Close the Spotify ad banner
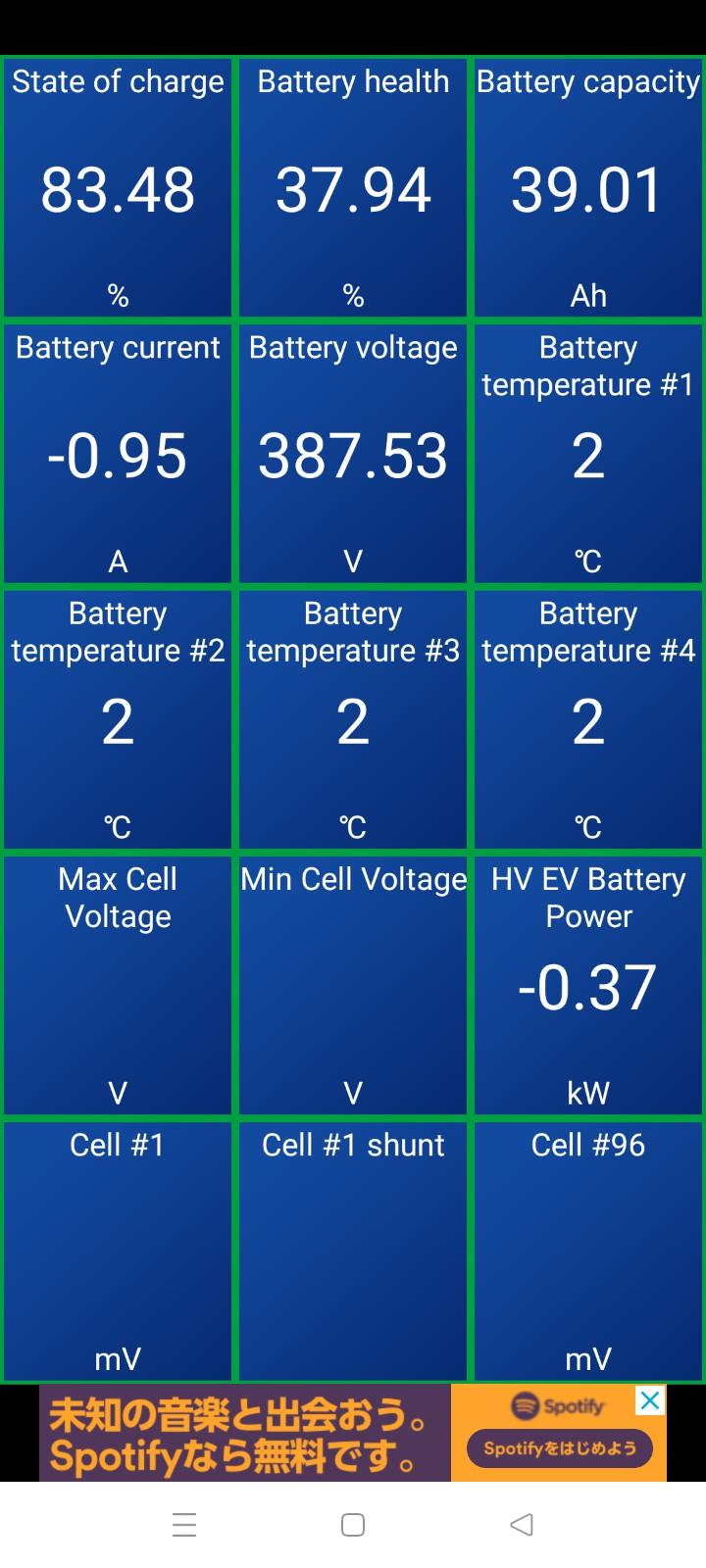 pos(649,1400)
